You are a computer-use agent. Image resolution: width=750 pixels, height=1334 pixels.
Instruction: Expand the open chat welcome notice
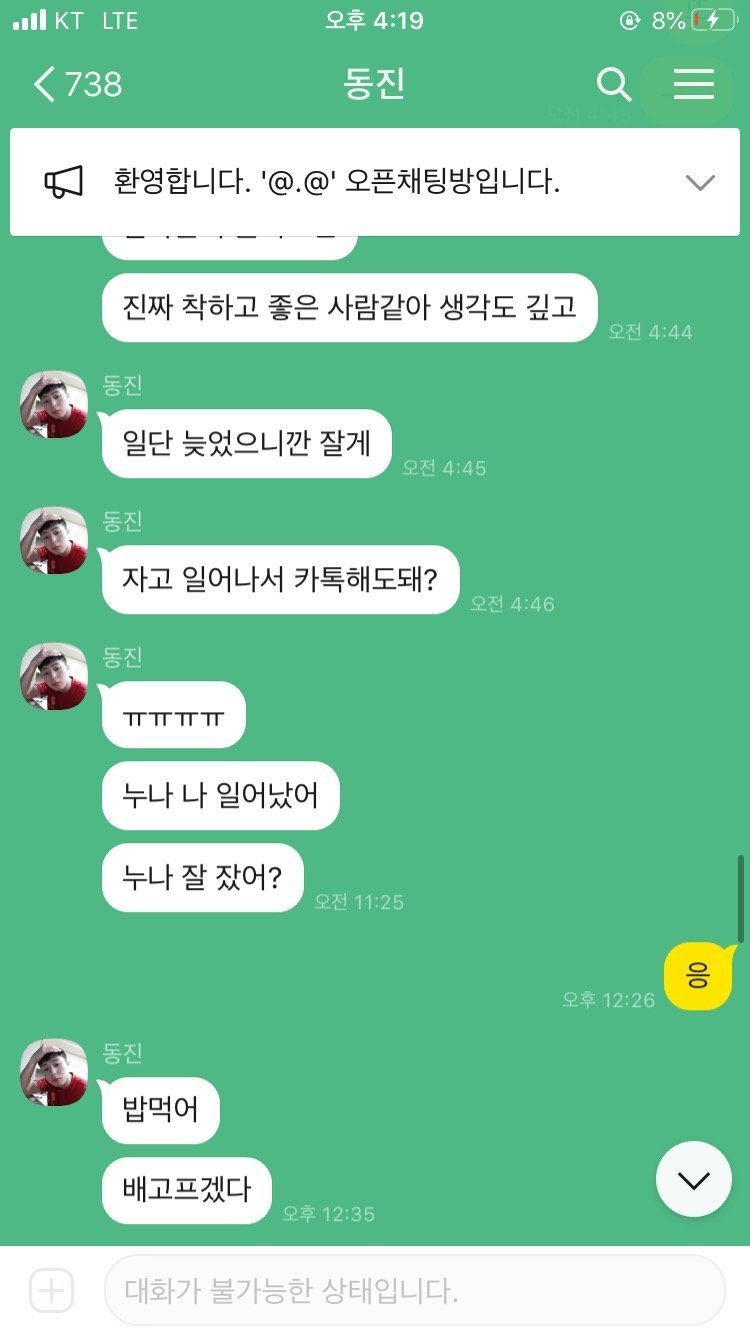[699, 182]
